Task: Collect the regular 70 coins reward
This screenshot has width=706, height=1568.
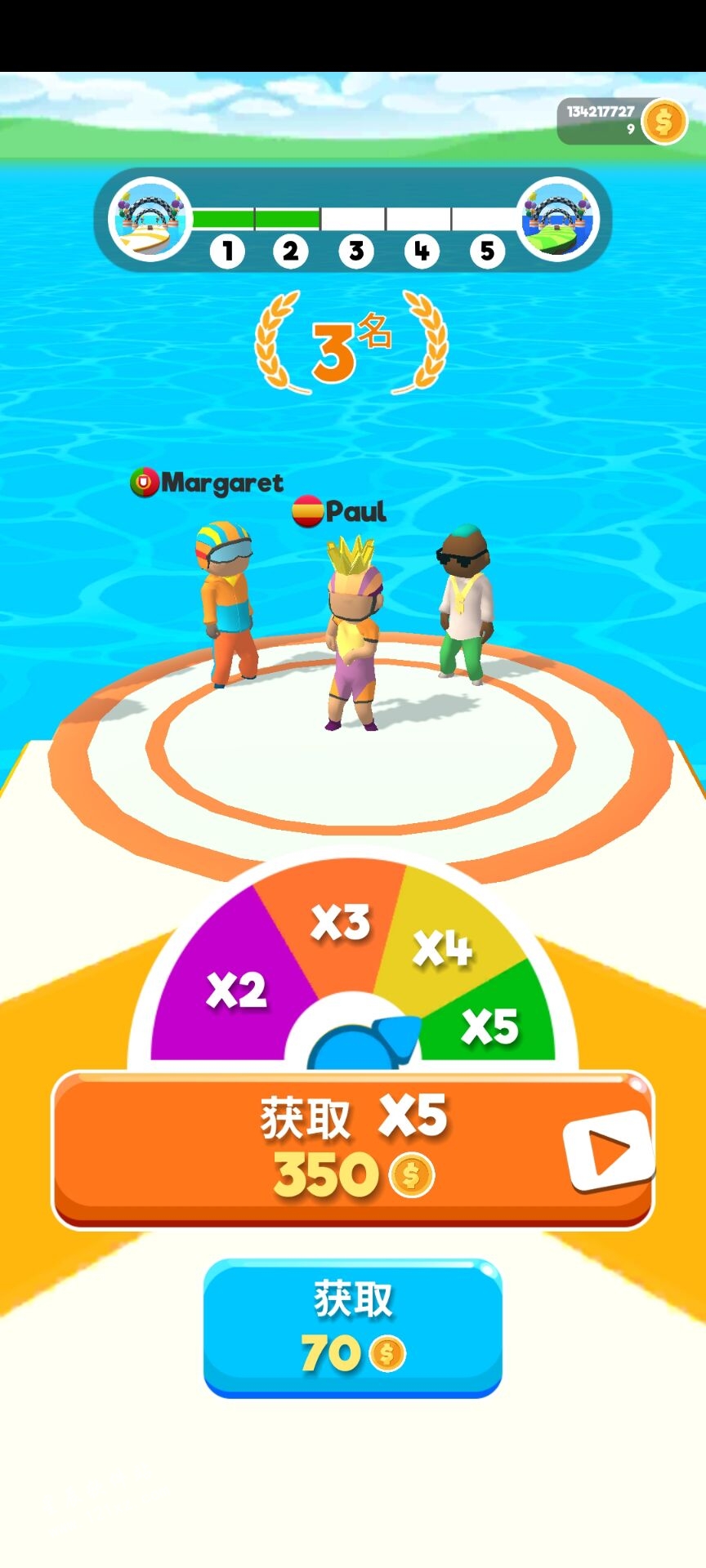Action: point(353,1326)
